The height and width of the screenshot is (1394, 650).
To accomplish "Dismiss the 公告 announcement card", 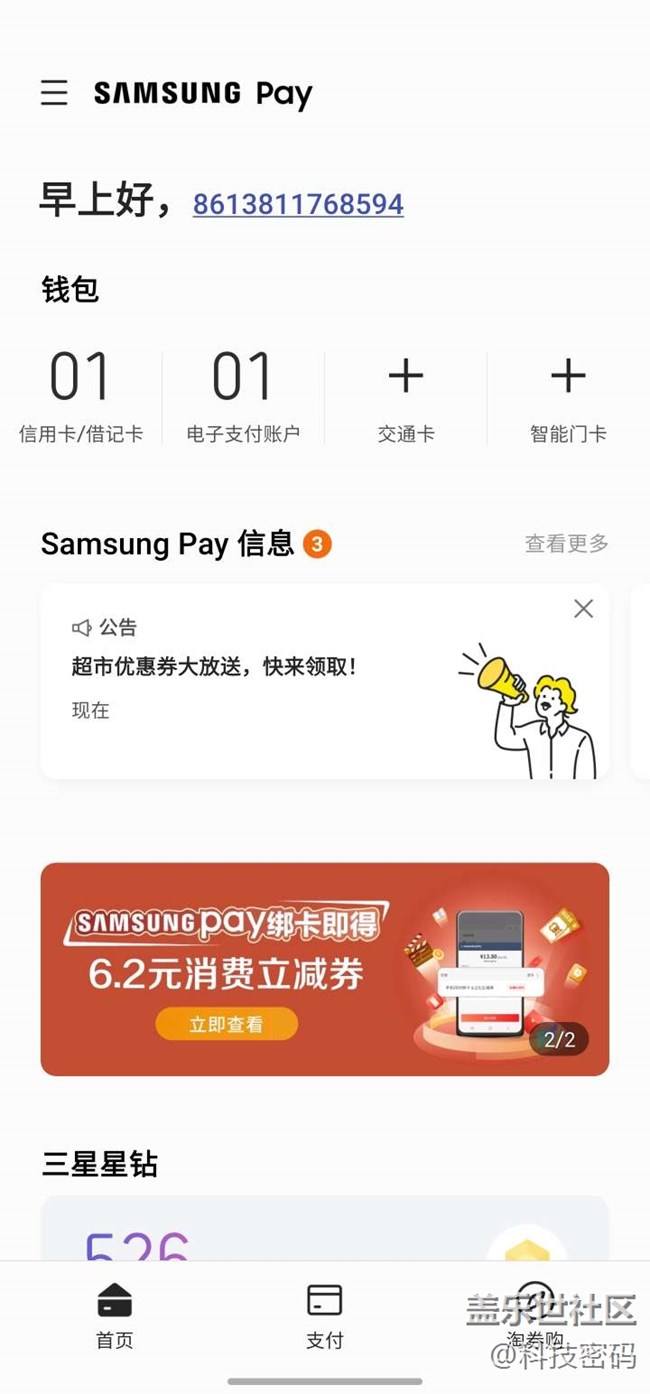I will (583, 608).
